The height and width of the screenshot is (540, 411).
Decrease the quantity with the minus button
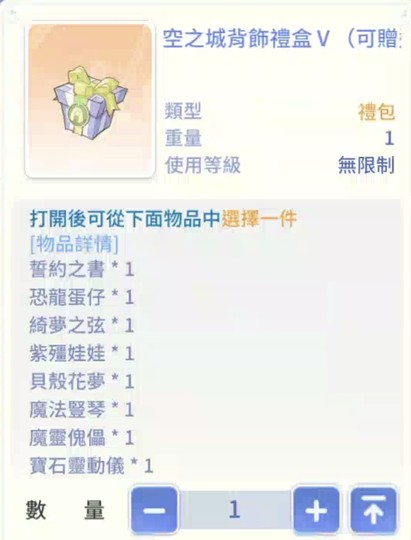154,509
